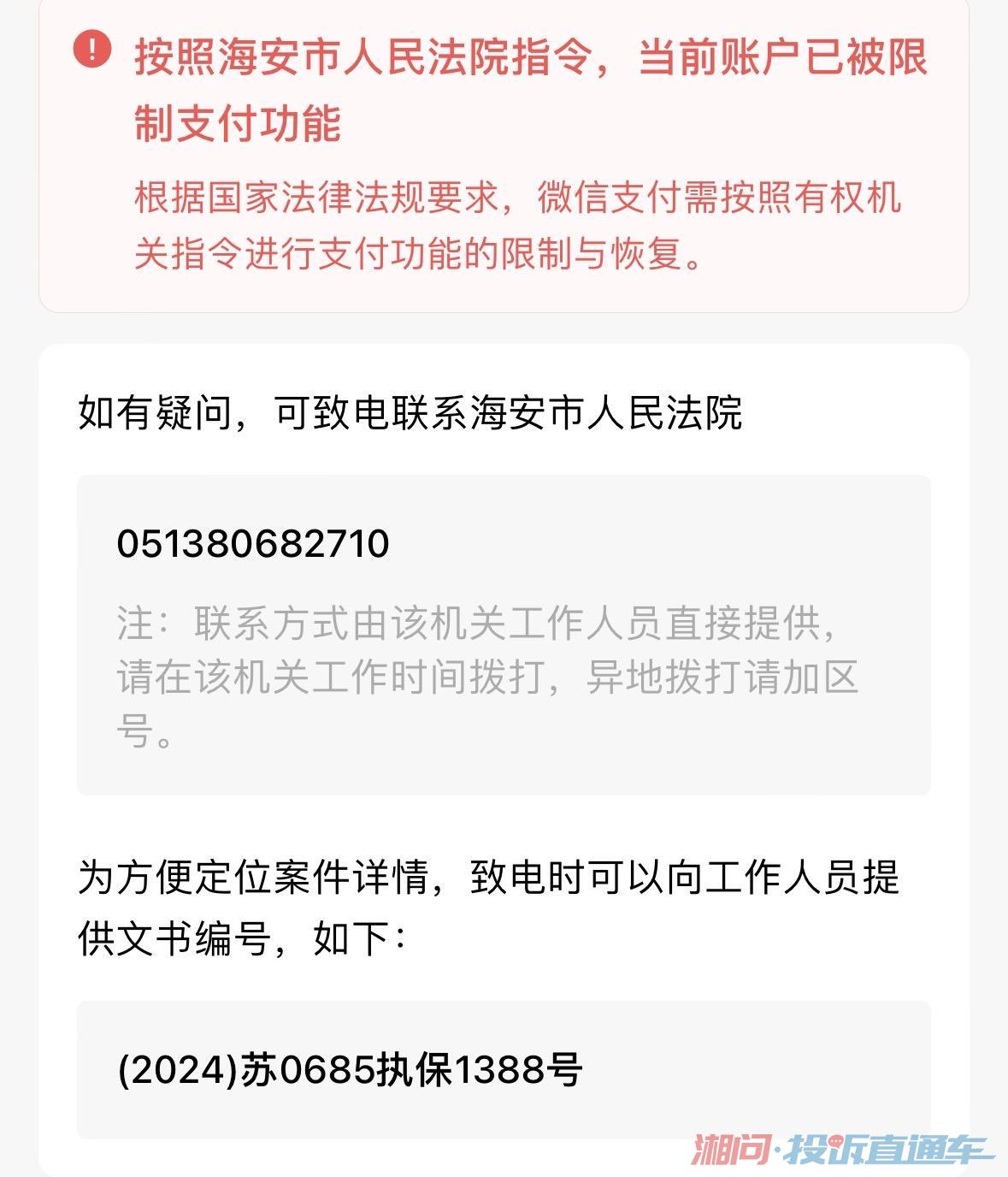This screenshot has width=1008, height=1177.
Task: Tap the 如有疑问 instruction line
Action: [410, 410]
